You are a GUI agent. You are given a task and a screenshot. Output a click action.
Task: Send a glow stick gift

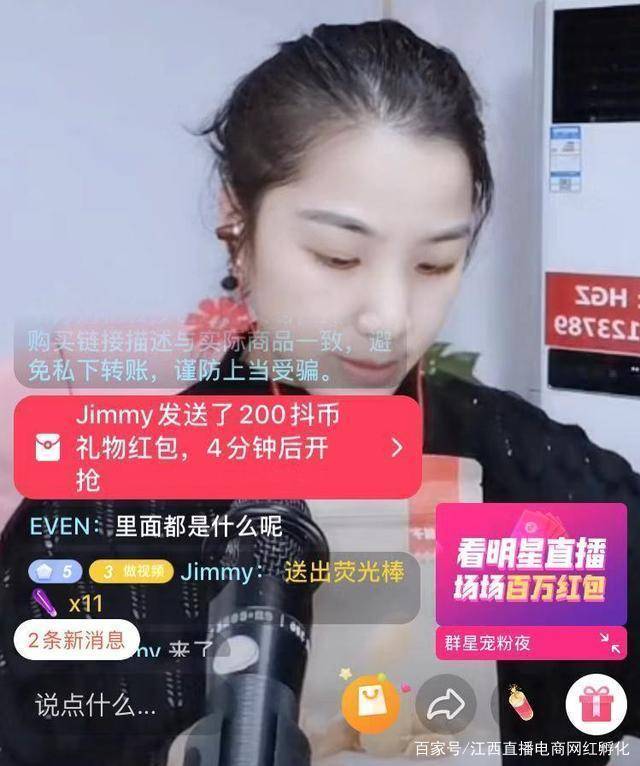click(520, 704)
